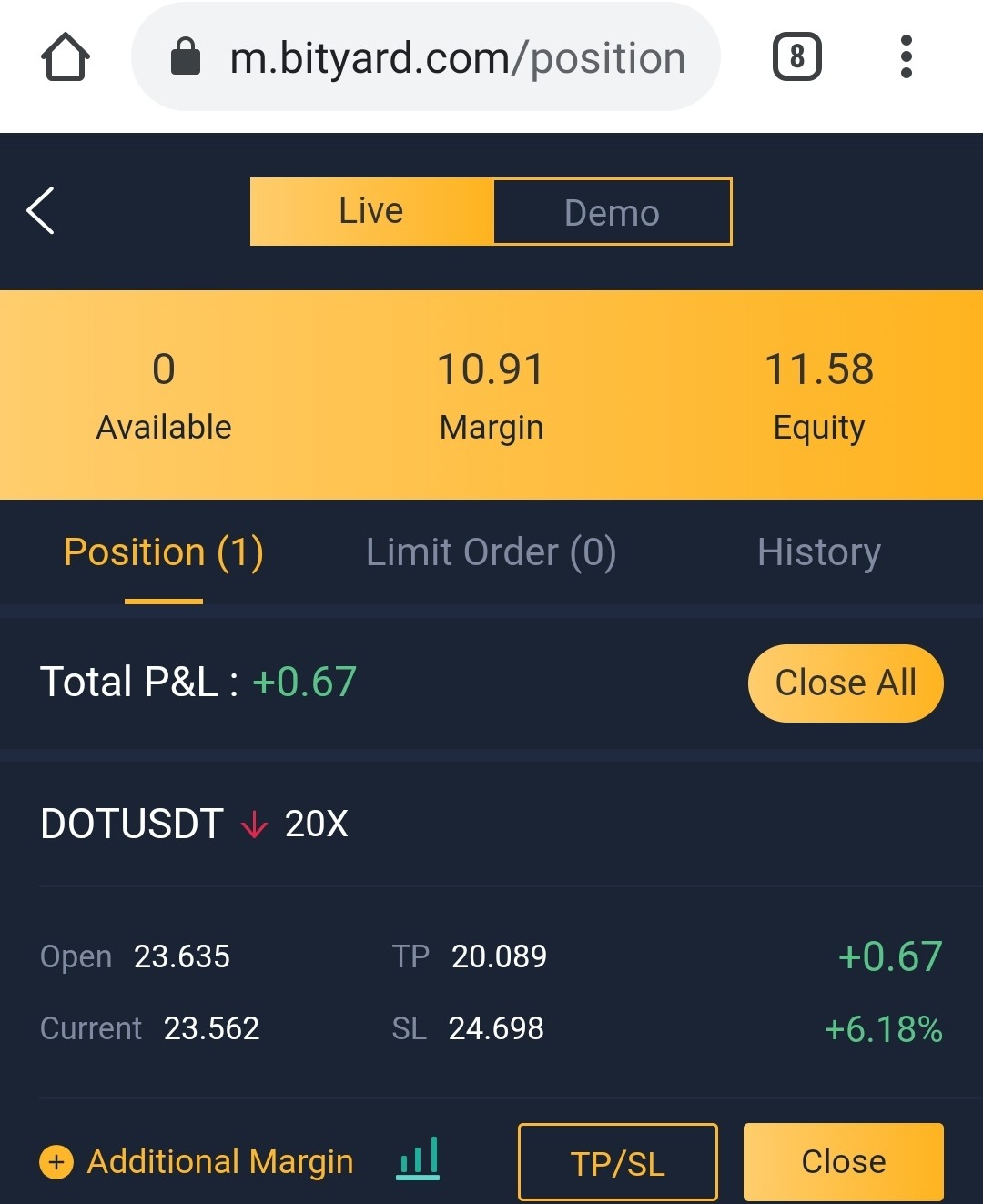Switch to the Limit Order (0) tab
This screenshot has height=1204, width=983.
[x=491, y=552]
